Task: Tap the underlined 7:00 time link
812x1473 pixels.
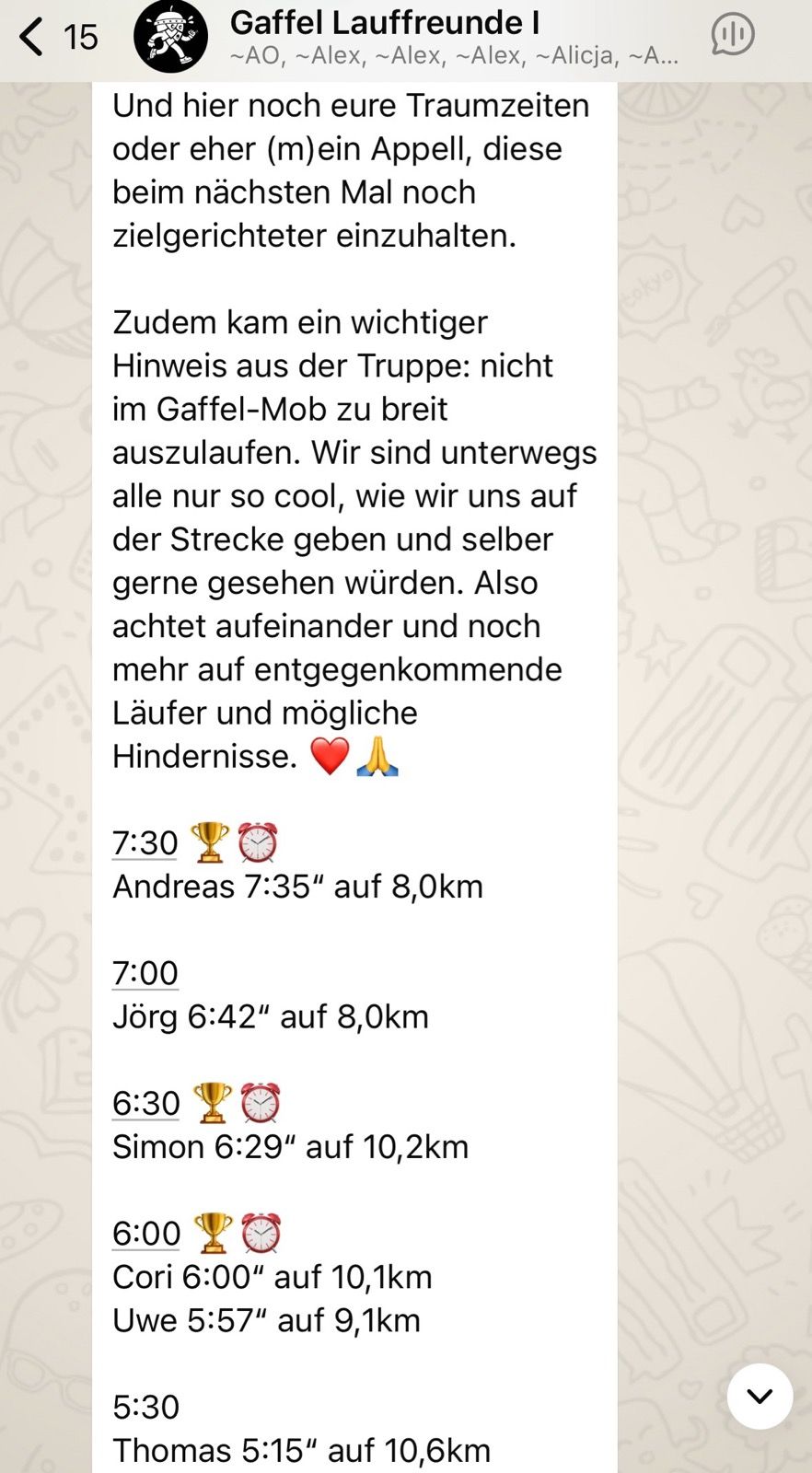Action: 145,973
